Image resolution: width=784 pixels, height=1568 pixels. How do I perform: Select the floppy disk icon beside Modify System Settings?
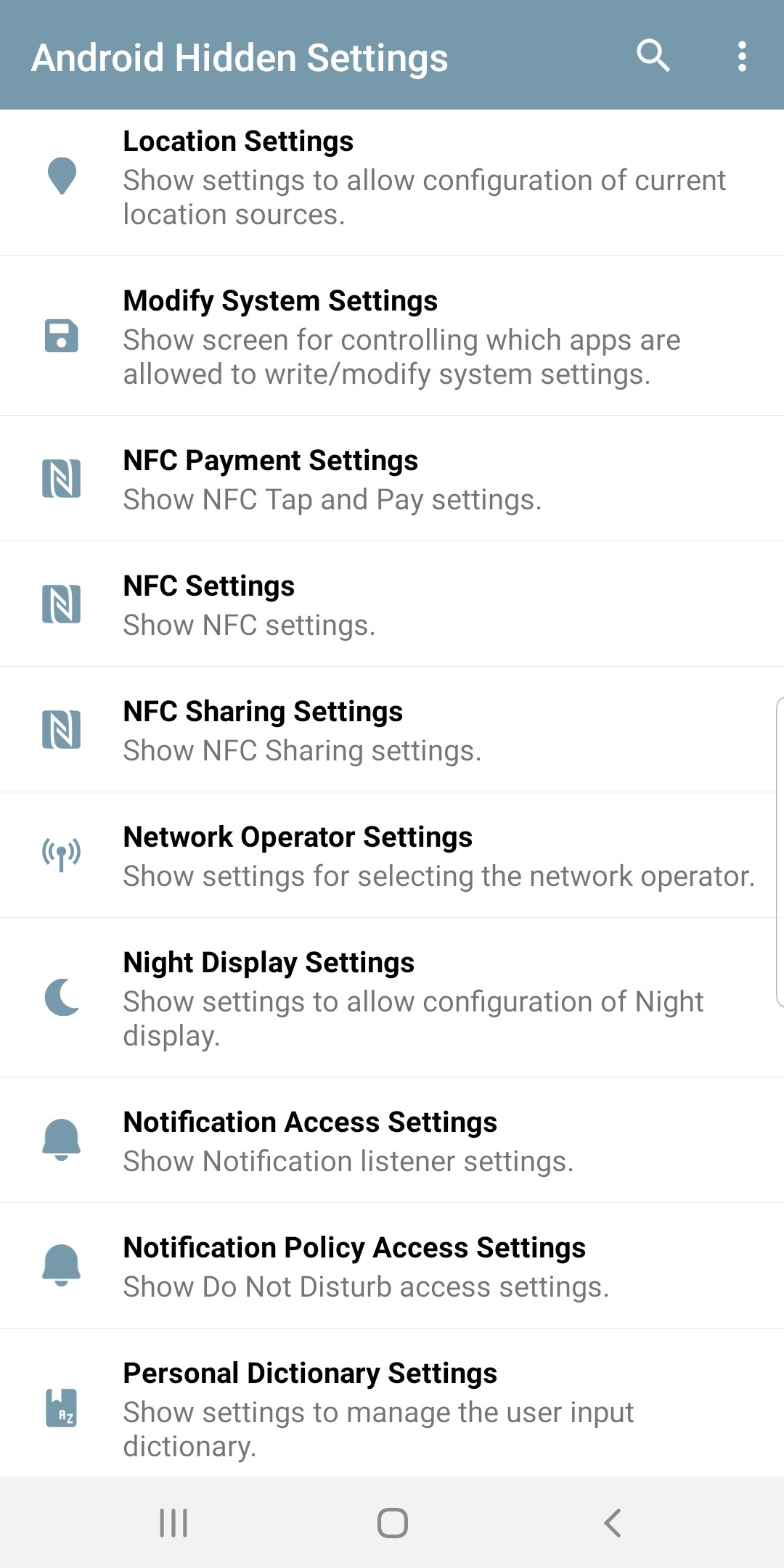[61, 337]
